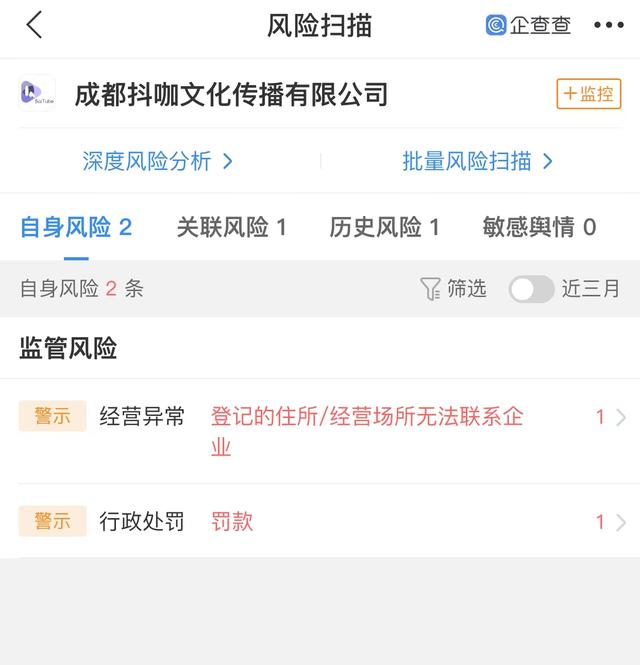Switch to the 敏感舆情 tab

click(x=539, y=228)
